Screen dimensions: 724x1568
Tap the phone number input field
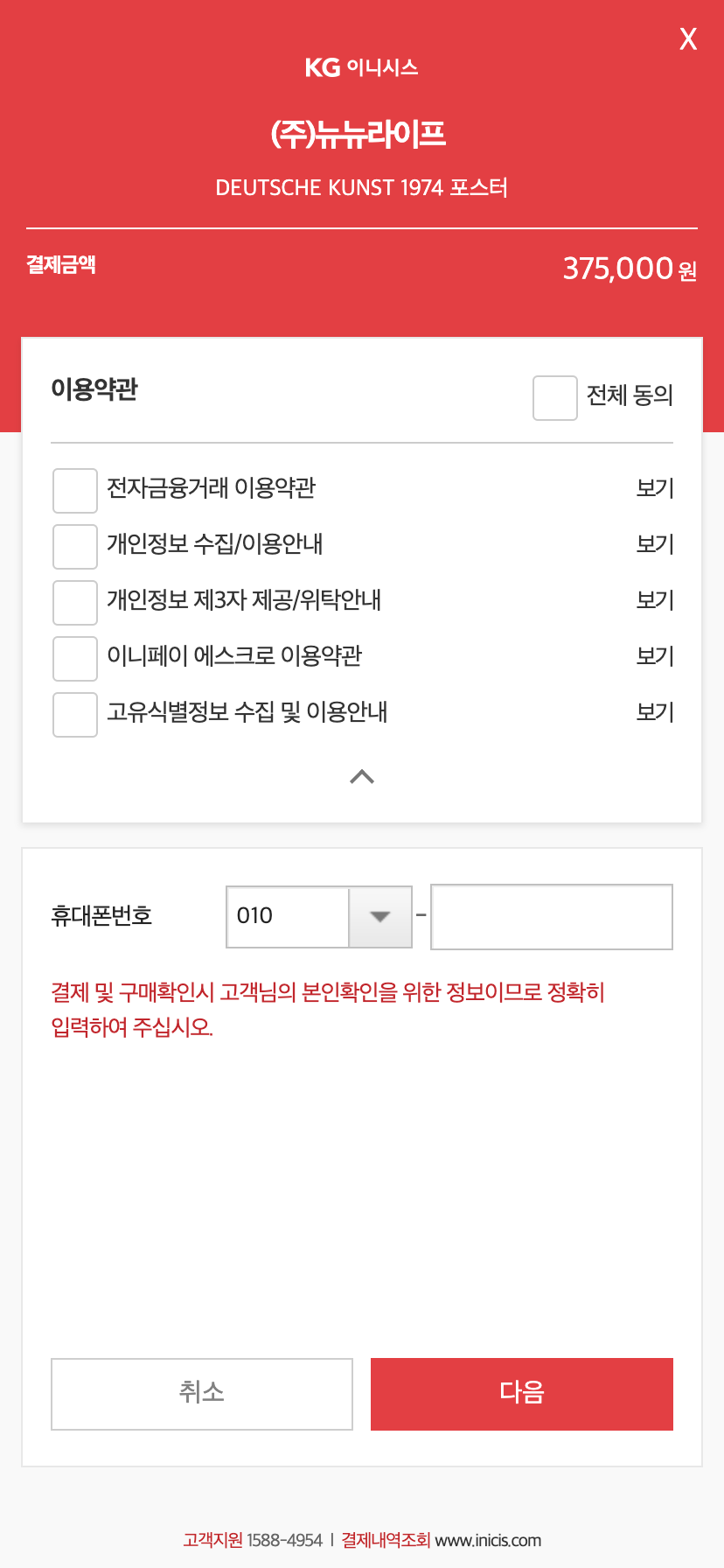[552, 917]
